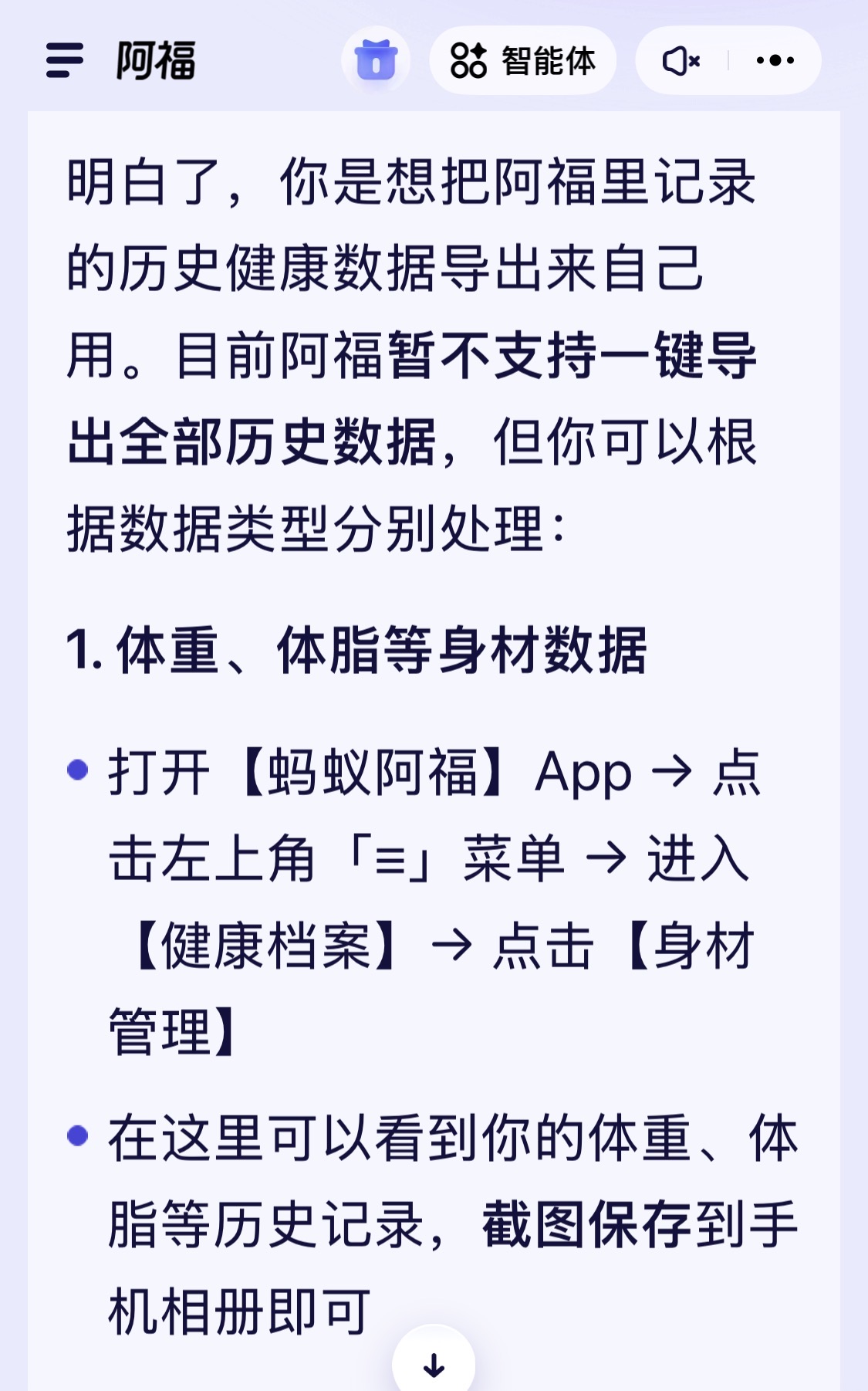Toggle the muted speaker icon
The image size is (868, 1391).
click(x=681, y=60)
